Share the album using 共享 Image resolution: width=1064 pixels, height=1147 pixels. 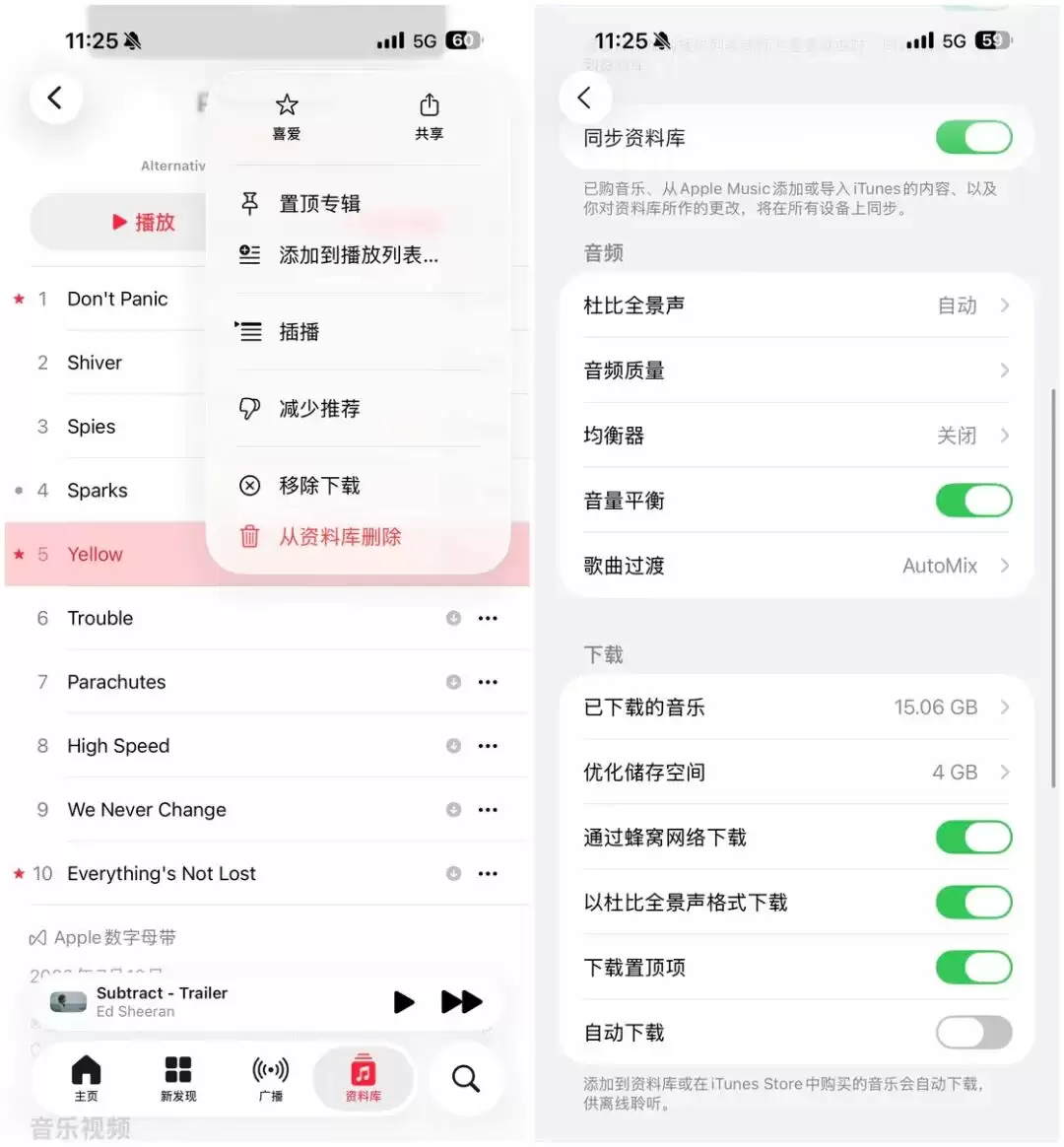click(x=429, y=116)
